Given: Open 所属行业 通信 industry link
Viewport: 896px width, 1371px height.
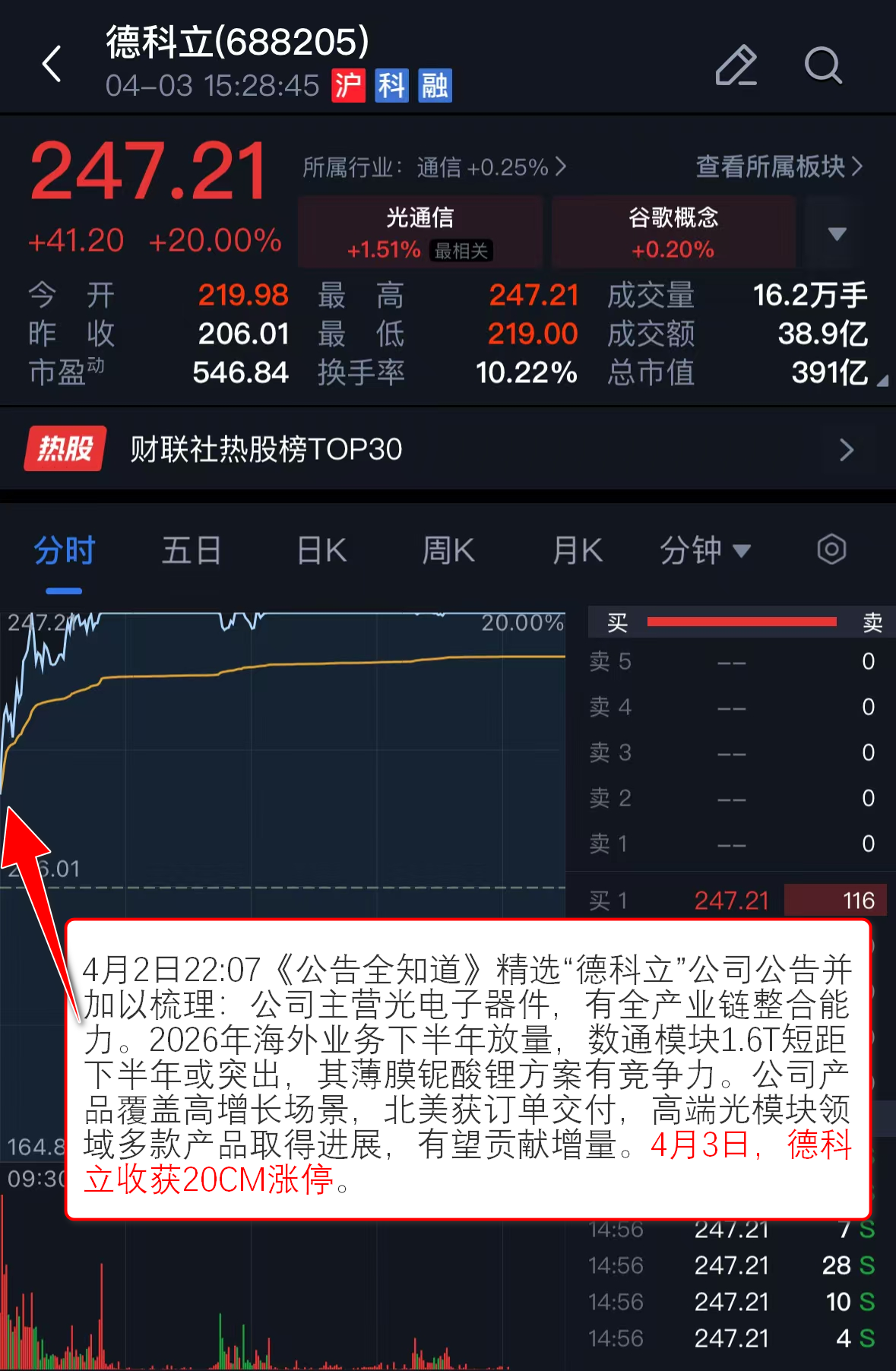Looking at the screenshot, I should point(434,166).
